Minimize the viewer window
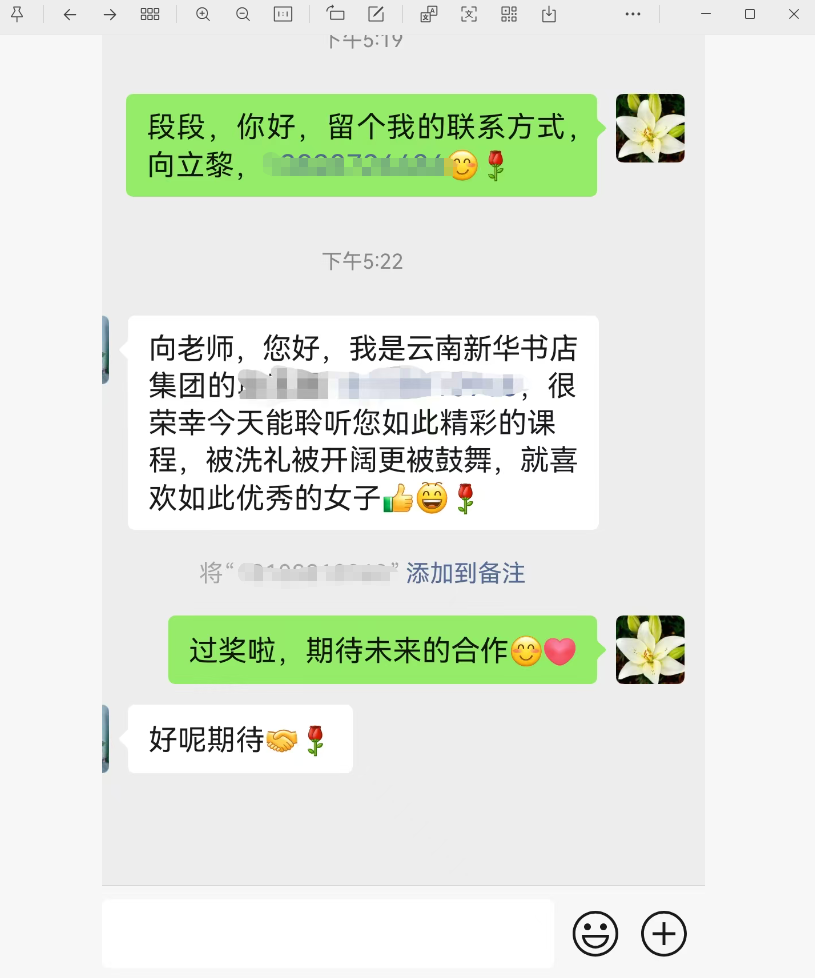 tap(707, 14)
